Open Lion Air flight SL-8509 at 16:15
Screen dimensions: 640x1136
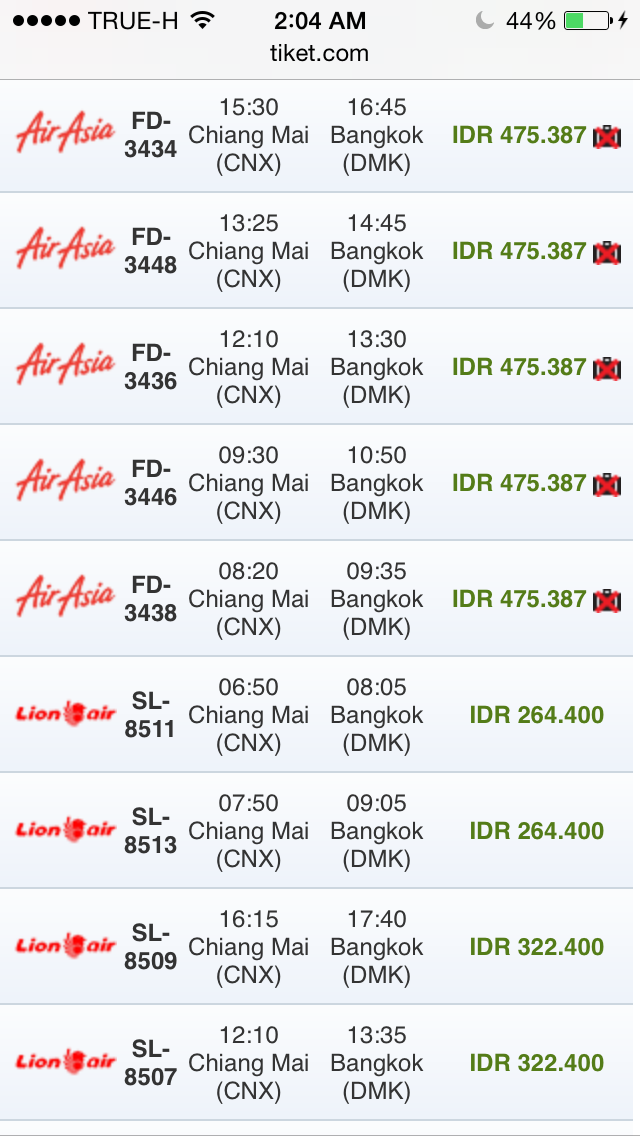pos(320,947)
